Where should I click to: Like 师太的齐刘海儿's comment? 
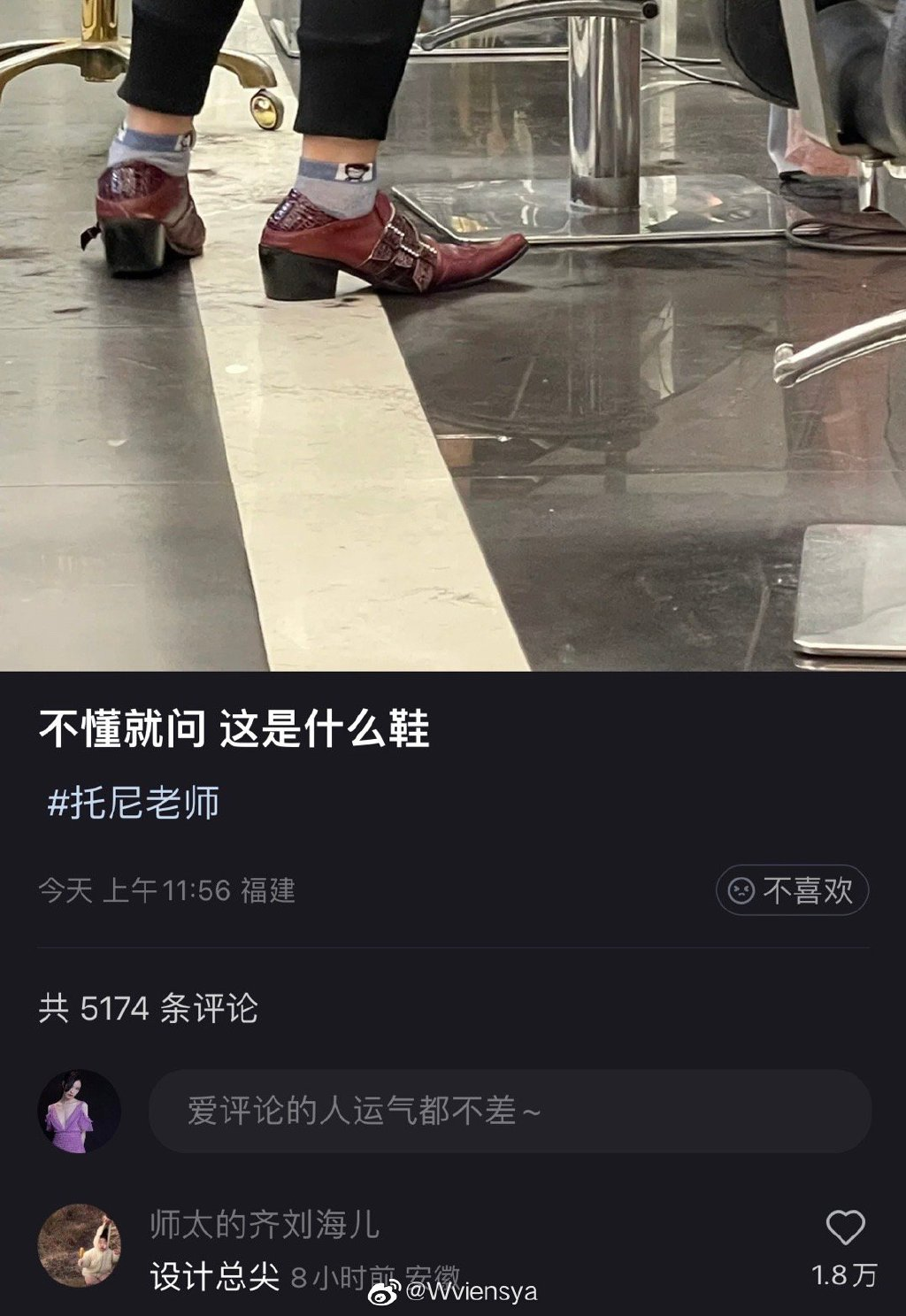tap(844, 1228)
